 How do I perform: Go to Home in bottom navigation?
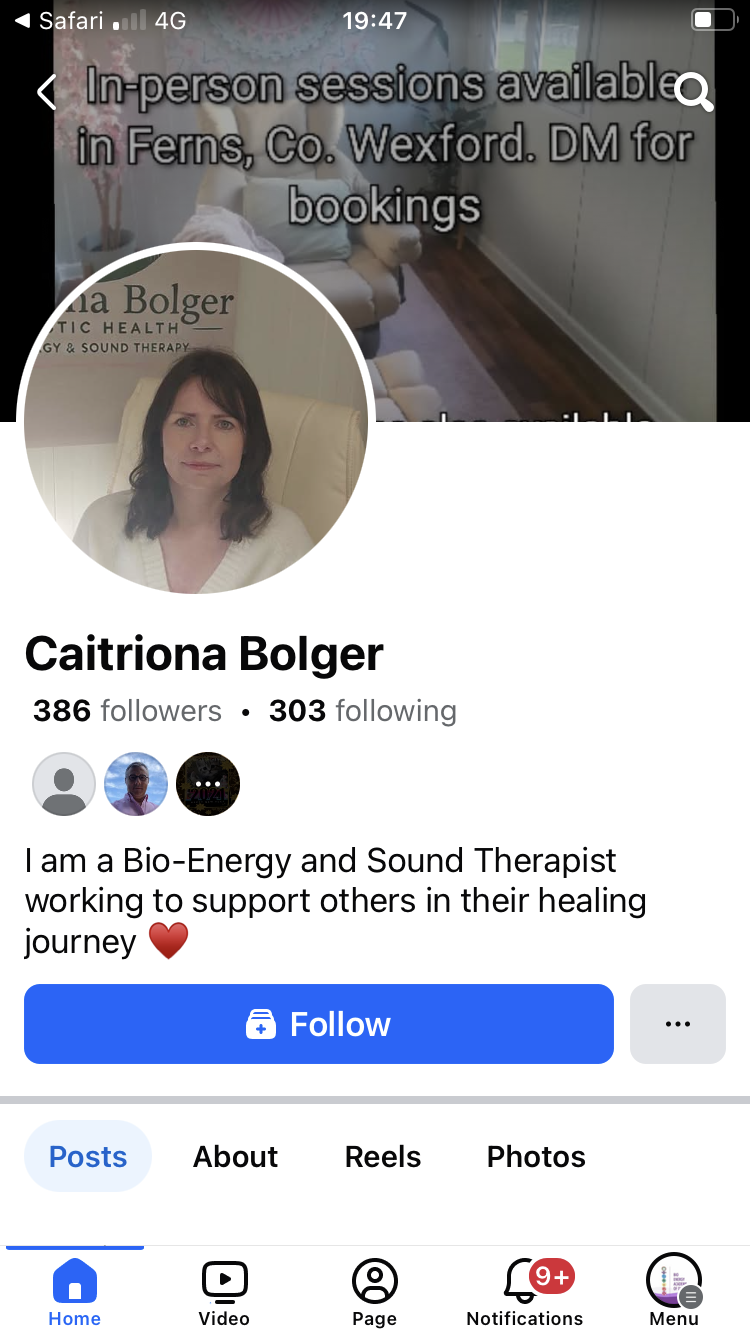pyautogui.click(x=75, y=1291)
